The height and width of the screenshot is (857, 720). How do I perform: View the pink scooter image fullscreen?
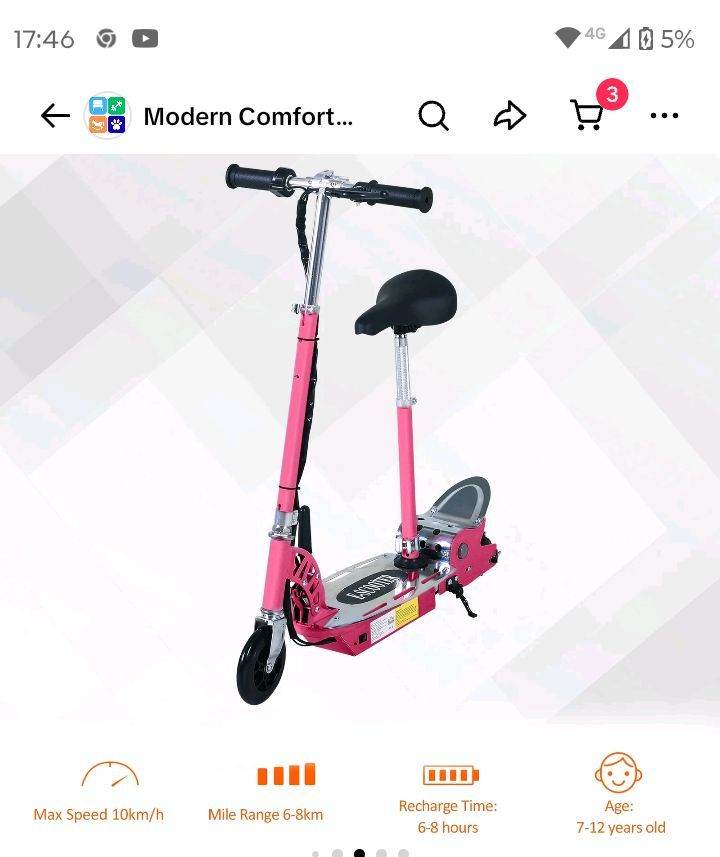[x=360, y=440]
